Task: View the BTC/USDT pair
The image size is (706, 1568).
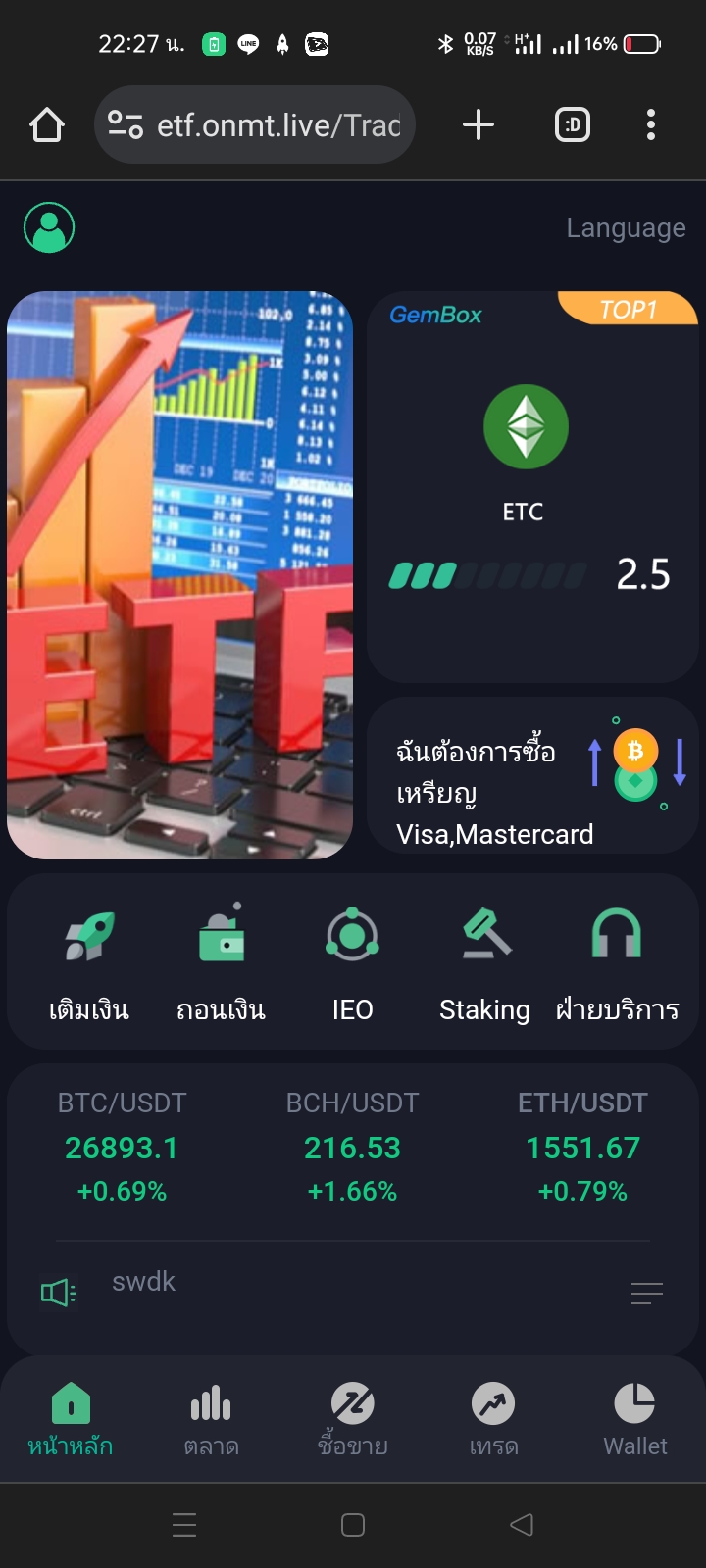Action: coord(122,1147)
